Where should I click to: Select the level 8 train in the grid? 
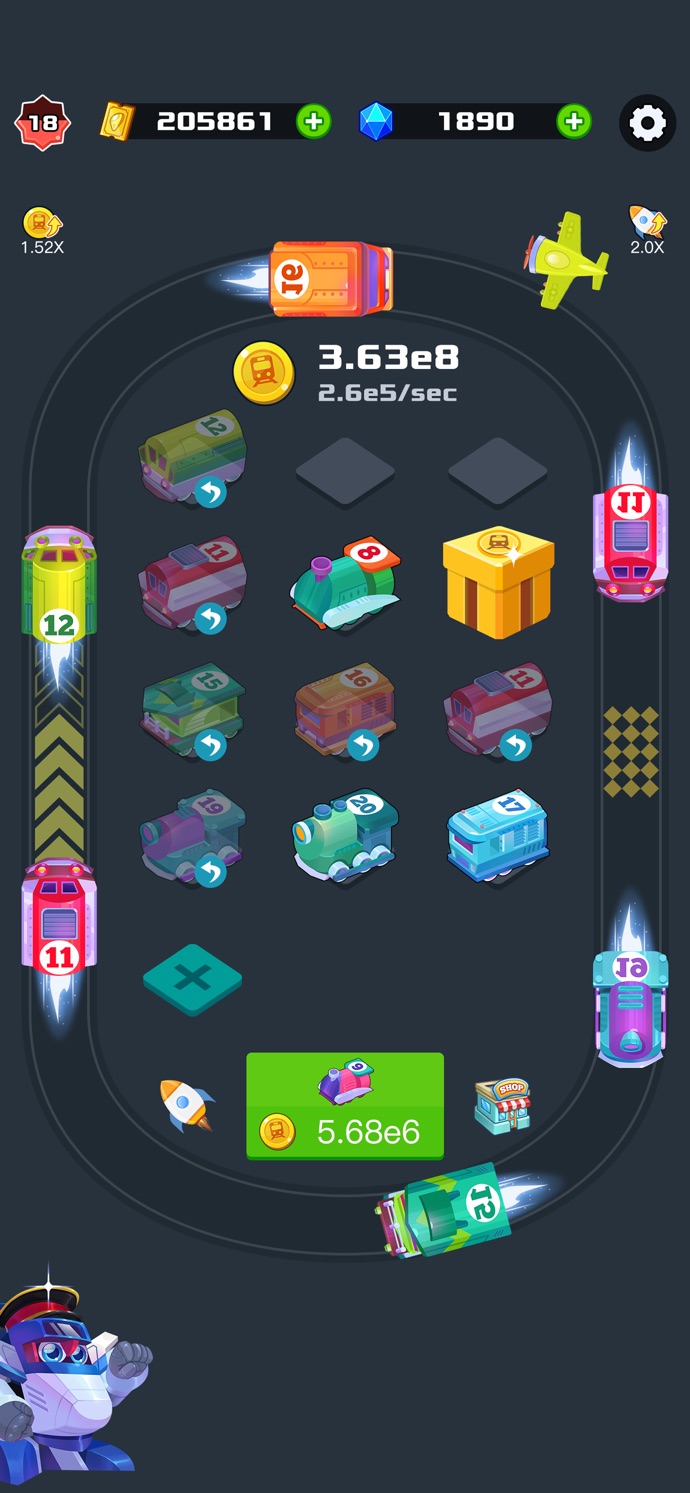pos(345,583)
